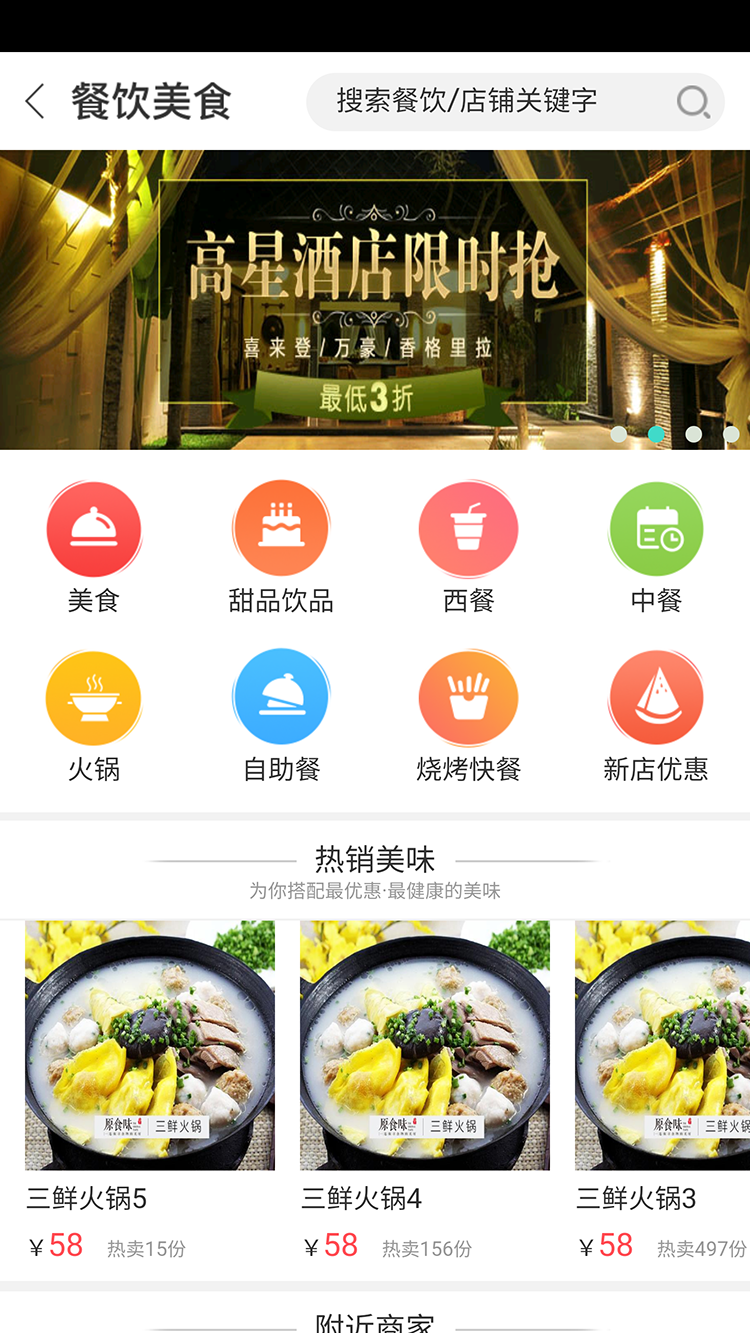The height and width of the screenshot is (1333, 750).
Task: Tap the search magnifier icon
Action: (x=692, y=101)
